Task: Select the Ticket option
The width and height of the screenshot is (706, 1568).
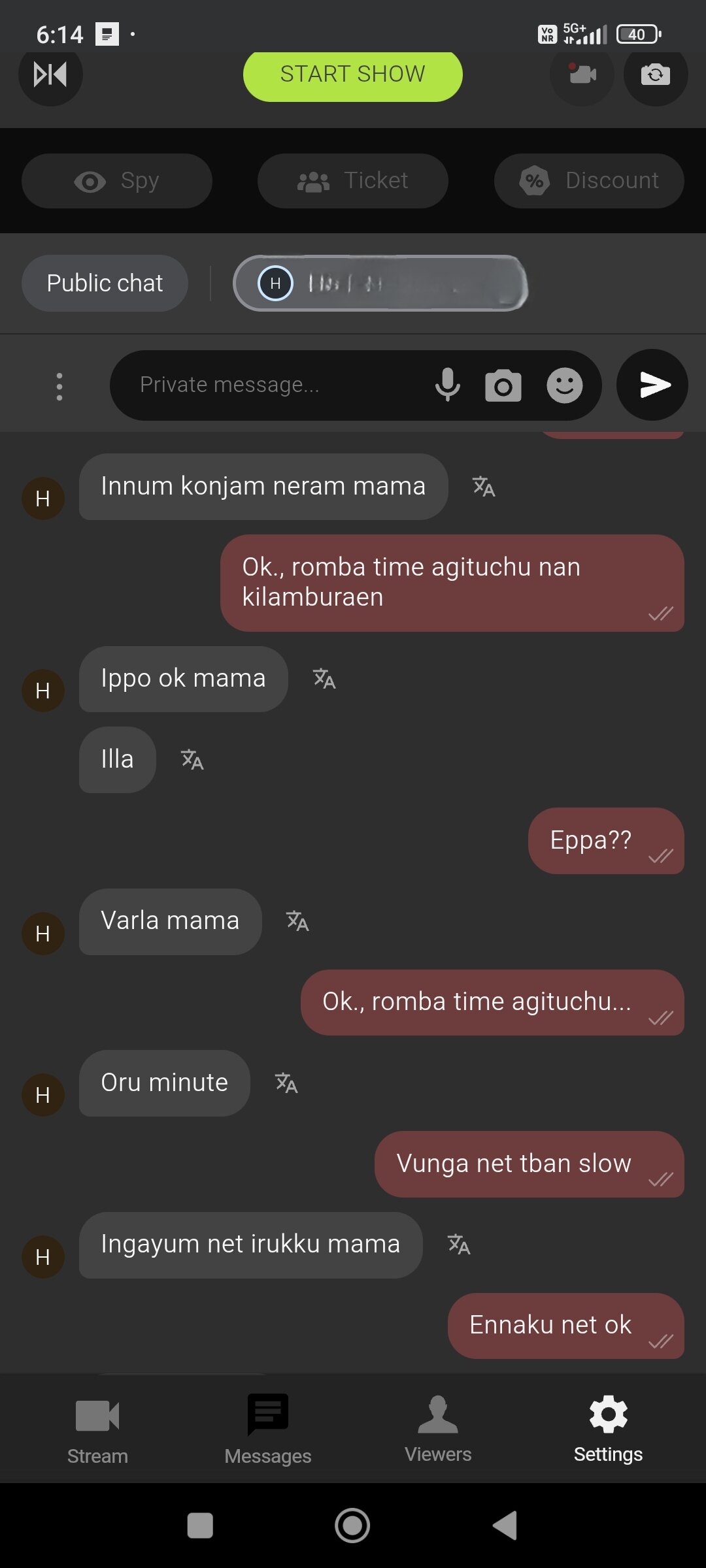Action: click(x=352, y=181)
